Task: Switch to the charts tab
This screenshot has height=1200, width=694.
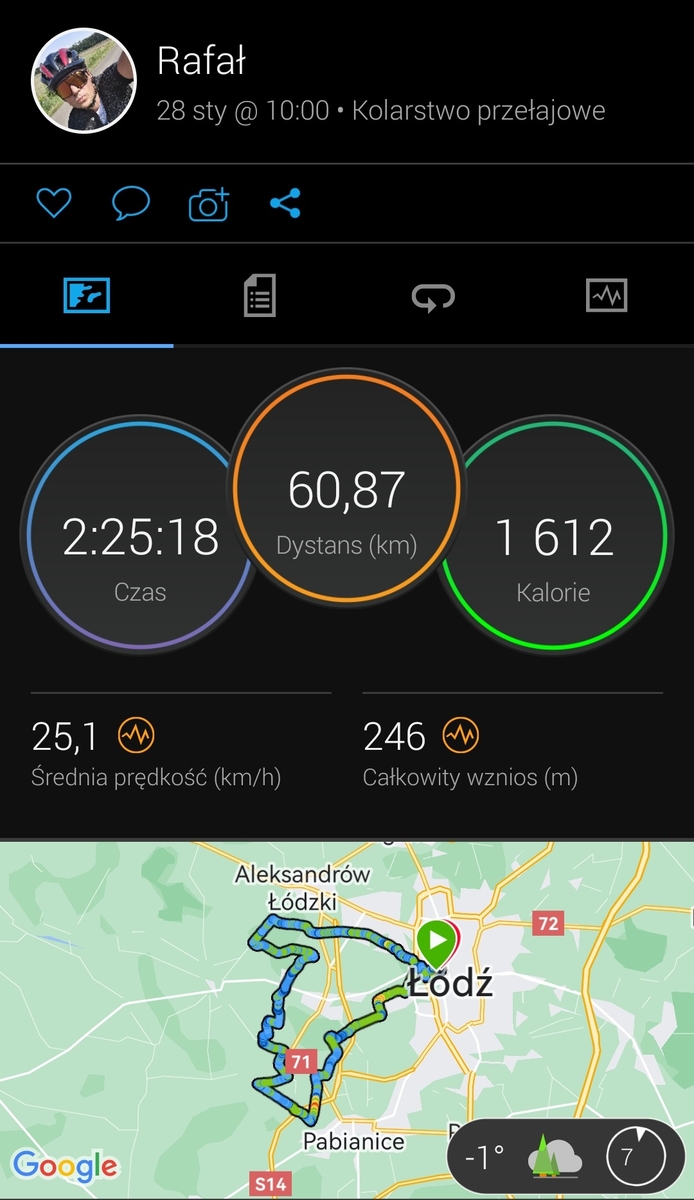Action: (606, 297)
